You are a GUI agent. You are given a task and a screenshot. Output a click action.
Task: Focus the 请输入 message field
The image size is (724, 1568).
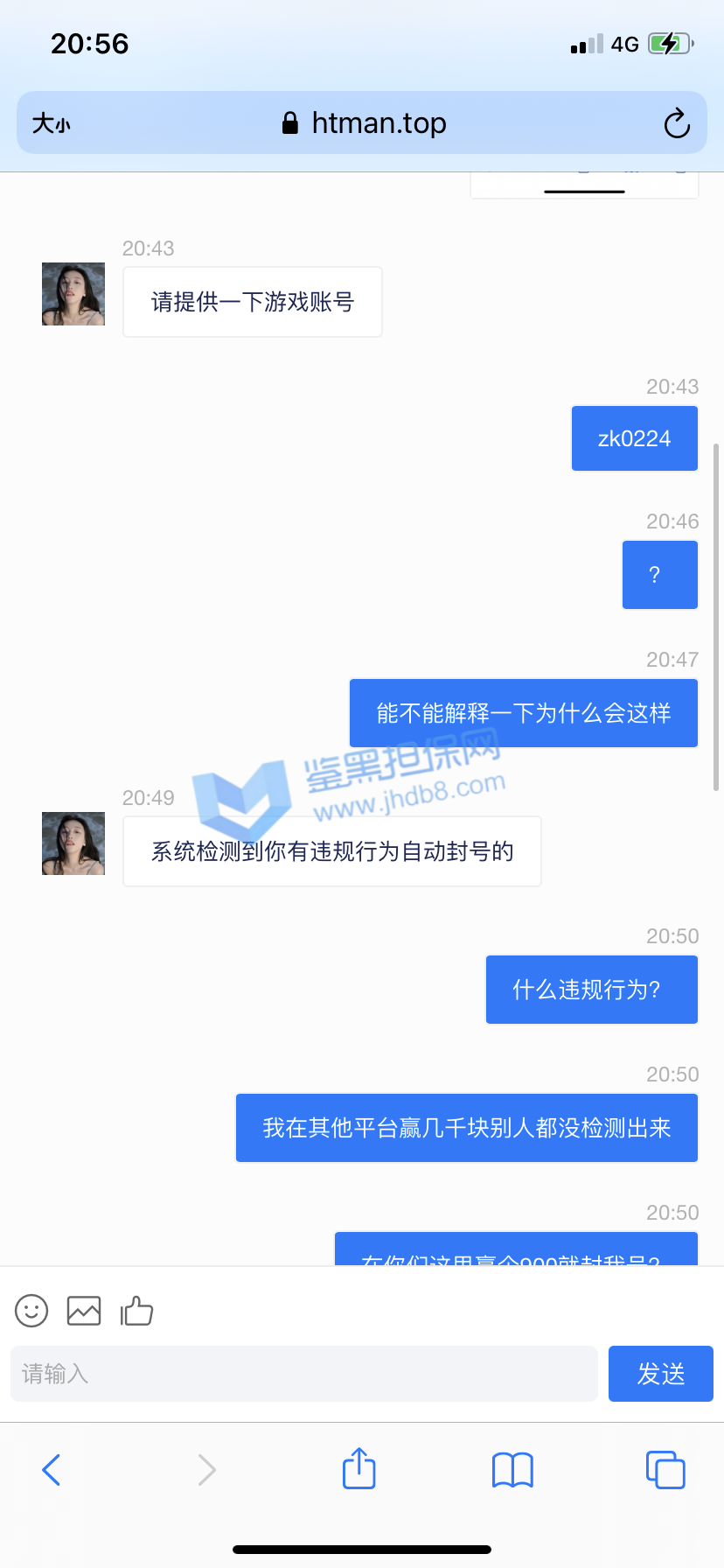pyautogui.click(x=303, y=1374)
